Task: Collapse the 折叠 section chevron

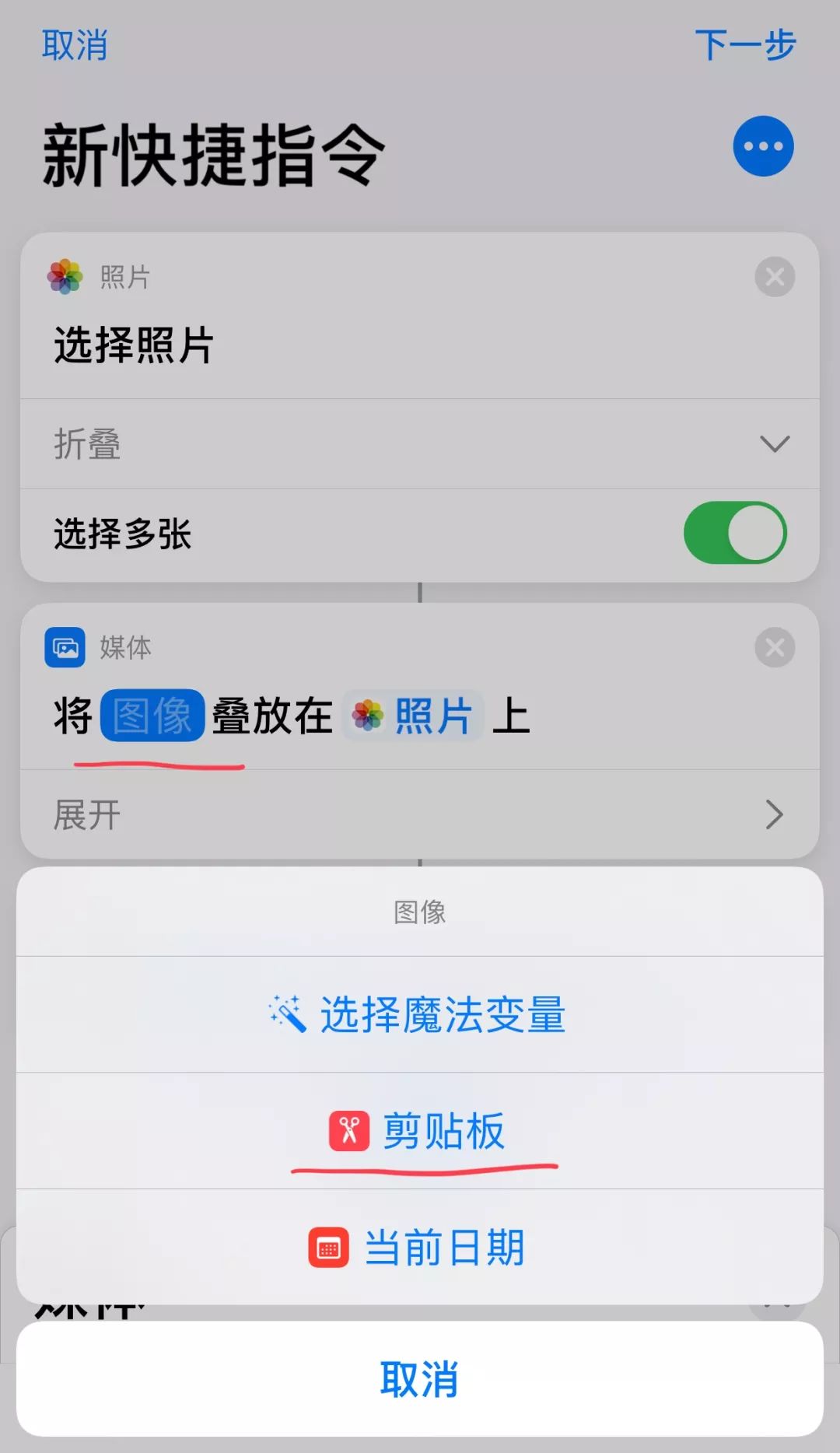Action: tap(773, 445)
